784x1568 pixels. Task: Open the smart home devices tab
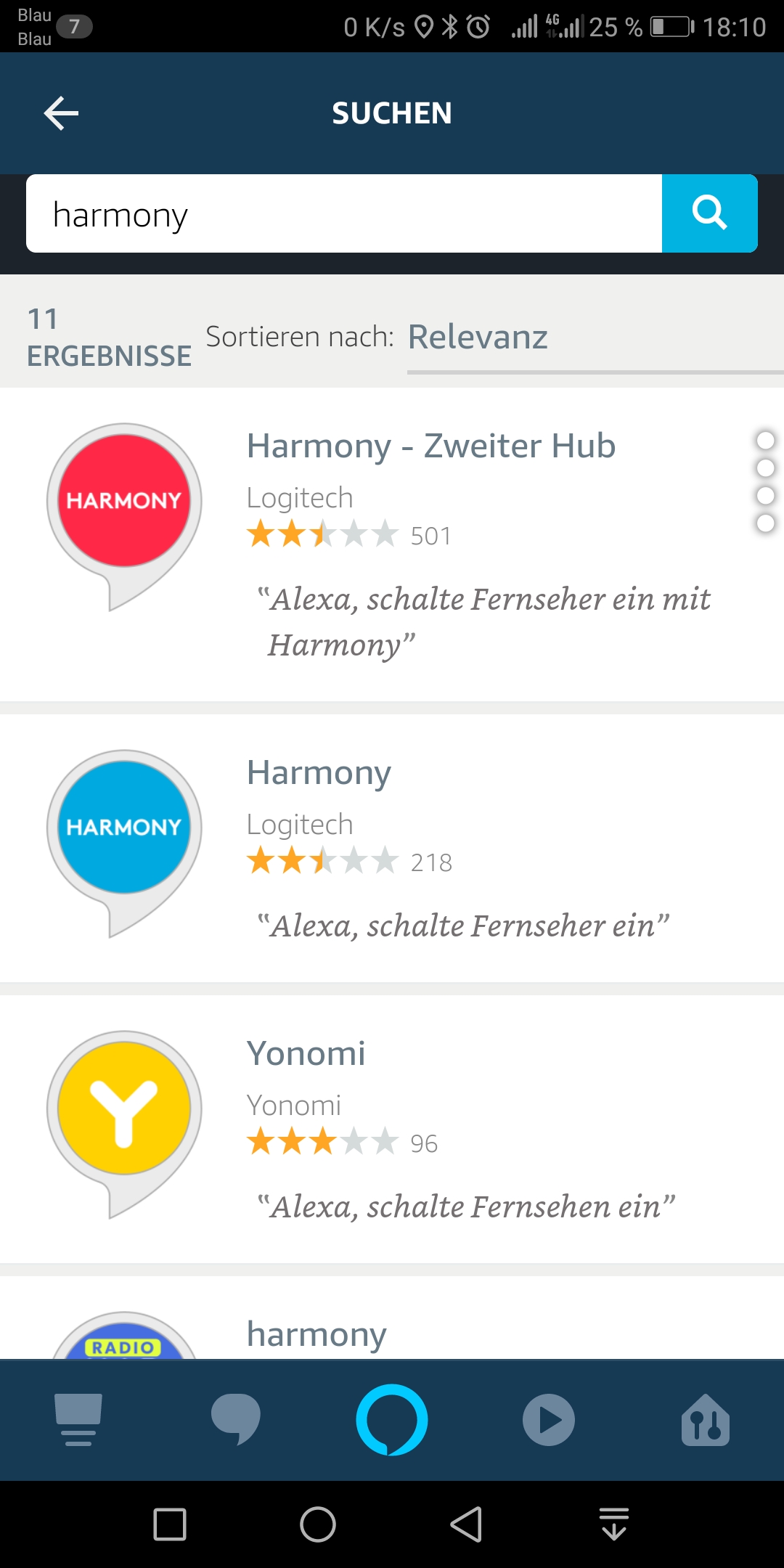[x=705, y=1419]
